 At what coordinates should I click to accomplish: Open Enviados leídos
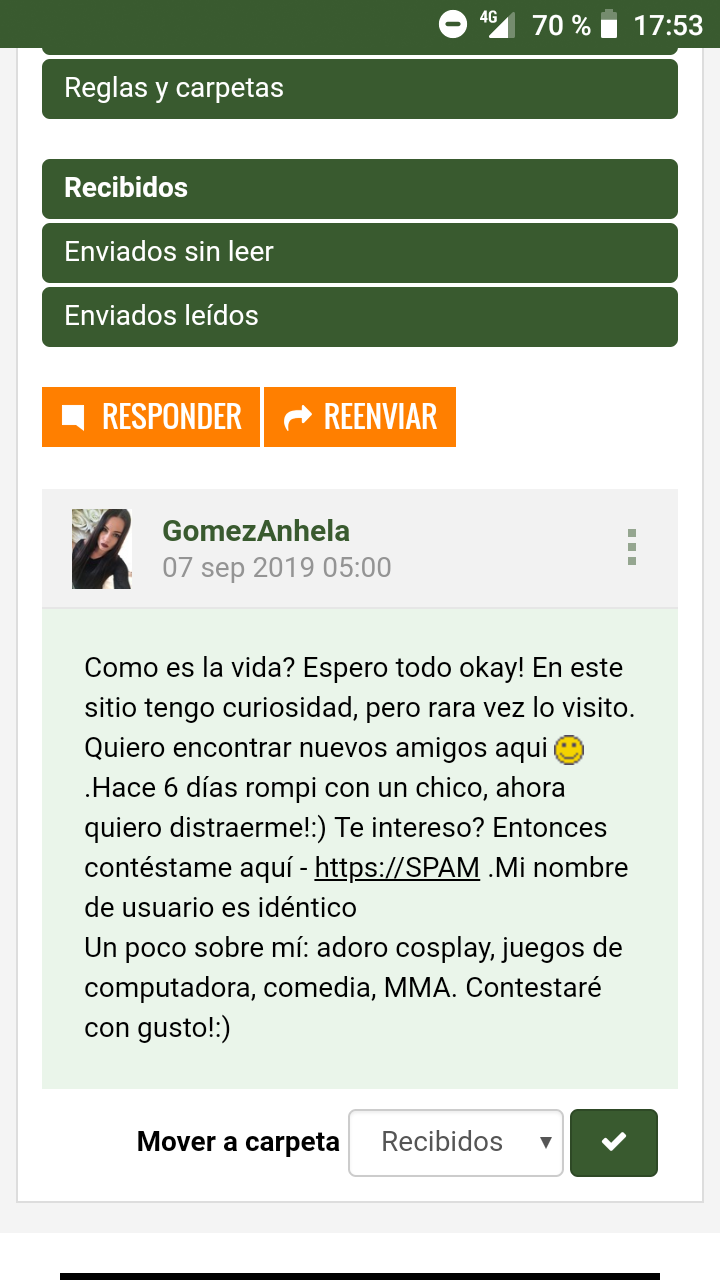(x=360, y=316)
